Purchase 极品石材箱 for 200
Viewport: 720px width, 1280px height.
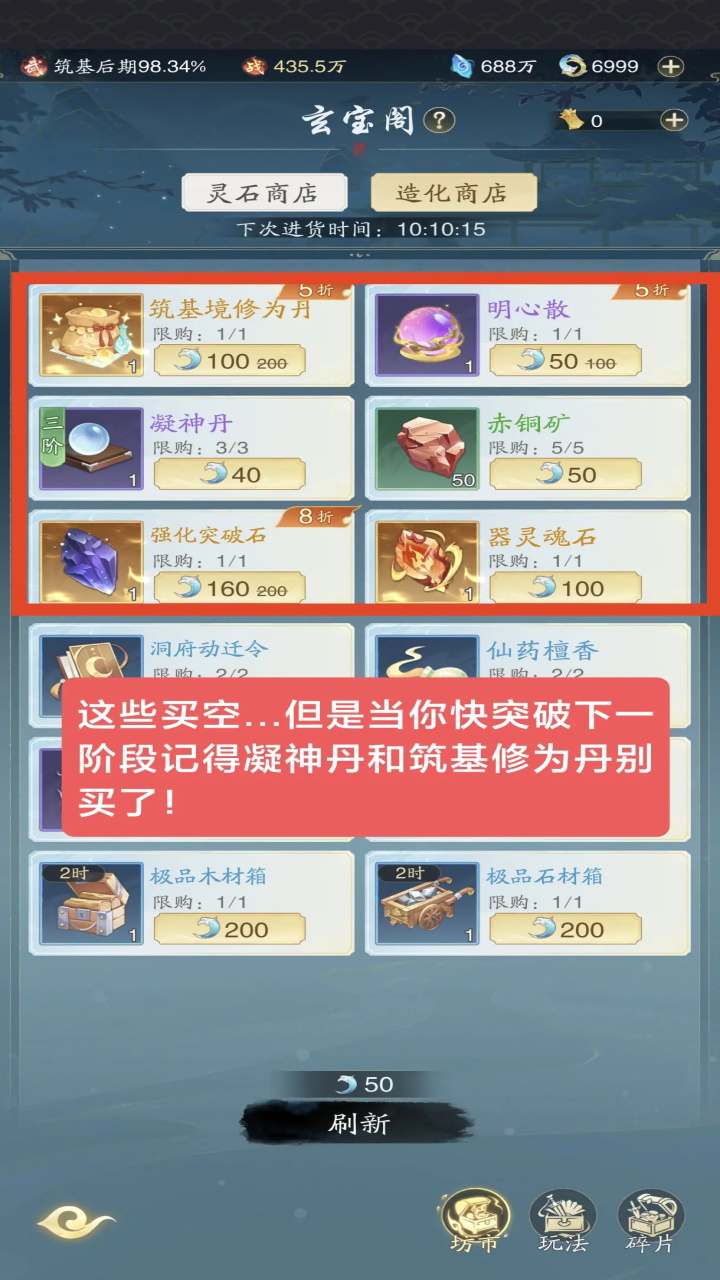click(x=565, y=929)
